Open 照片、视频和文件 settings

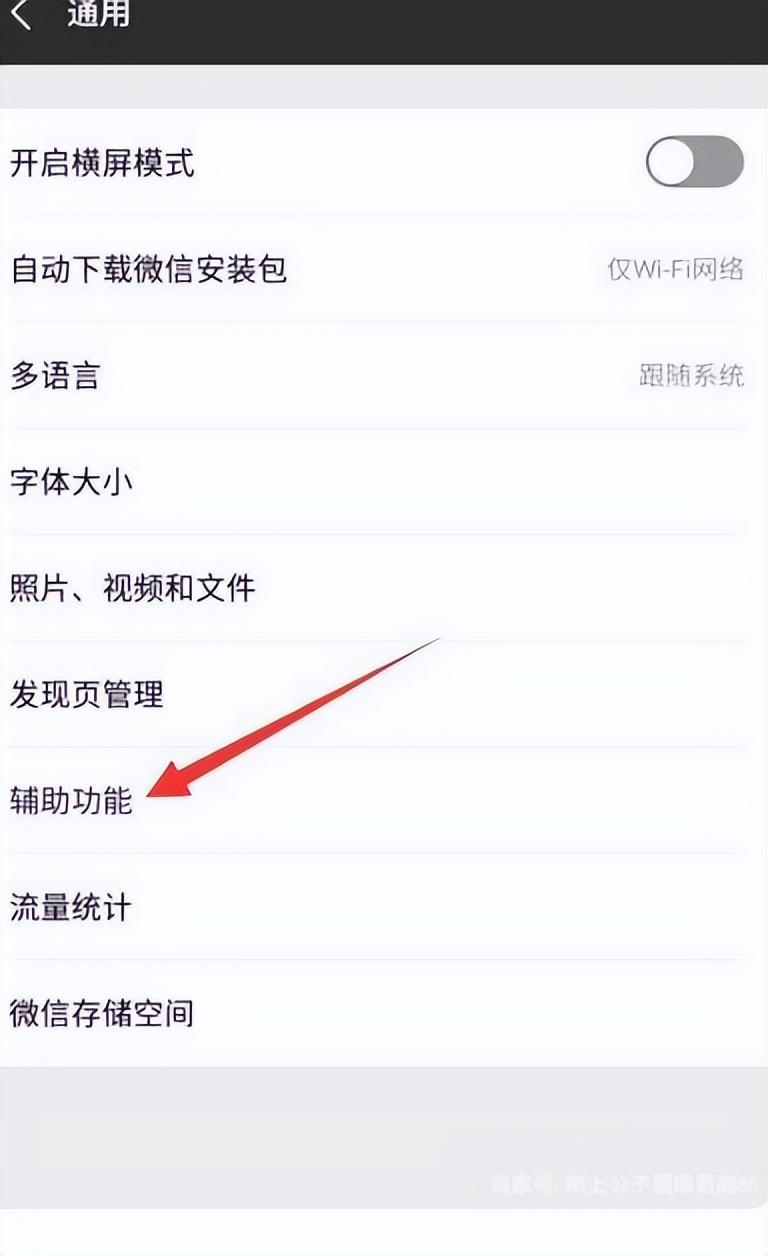[133, 588]
